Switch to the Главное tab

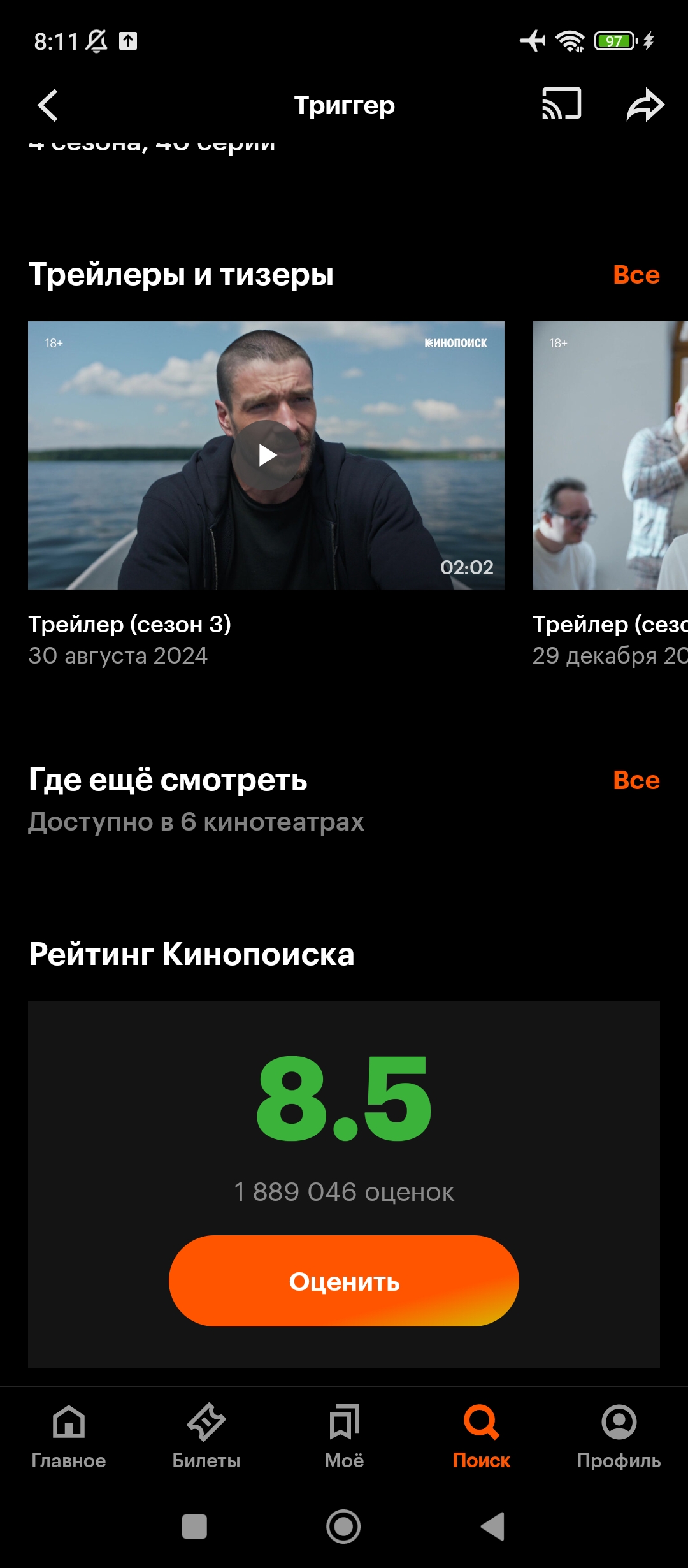pos(69,1434)
